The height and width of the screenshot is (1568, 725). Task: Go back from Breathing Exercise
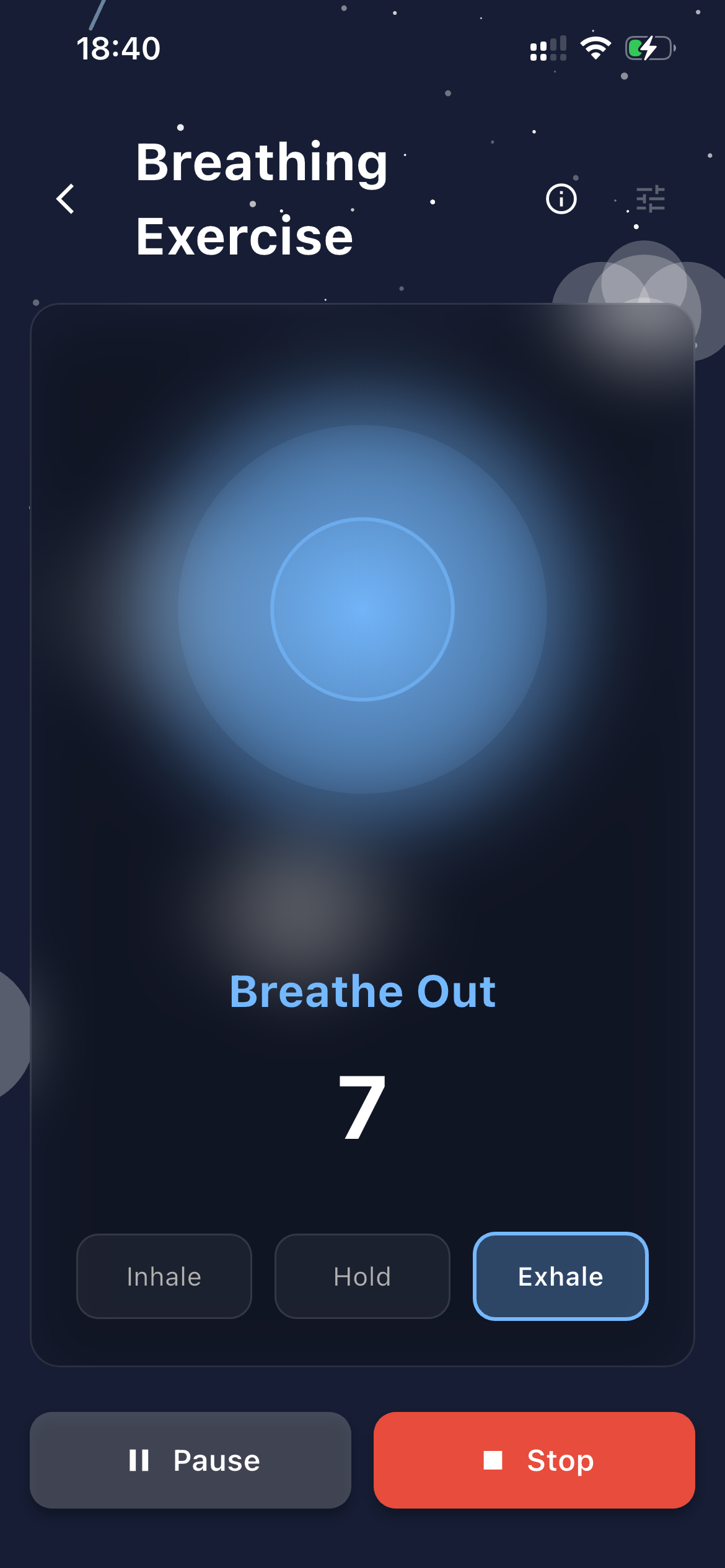coord(66,199)
